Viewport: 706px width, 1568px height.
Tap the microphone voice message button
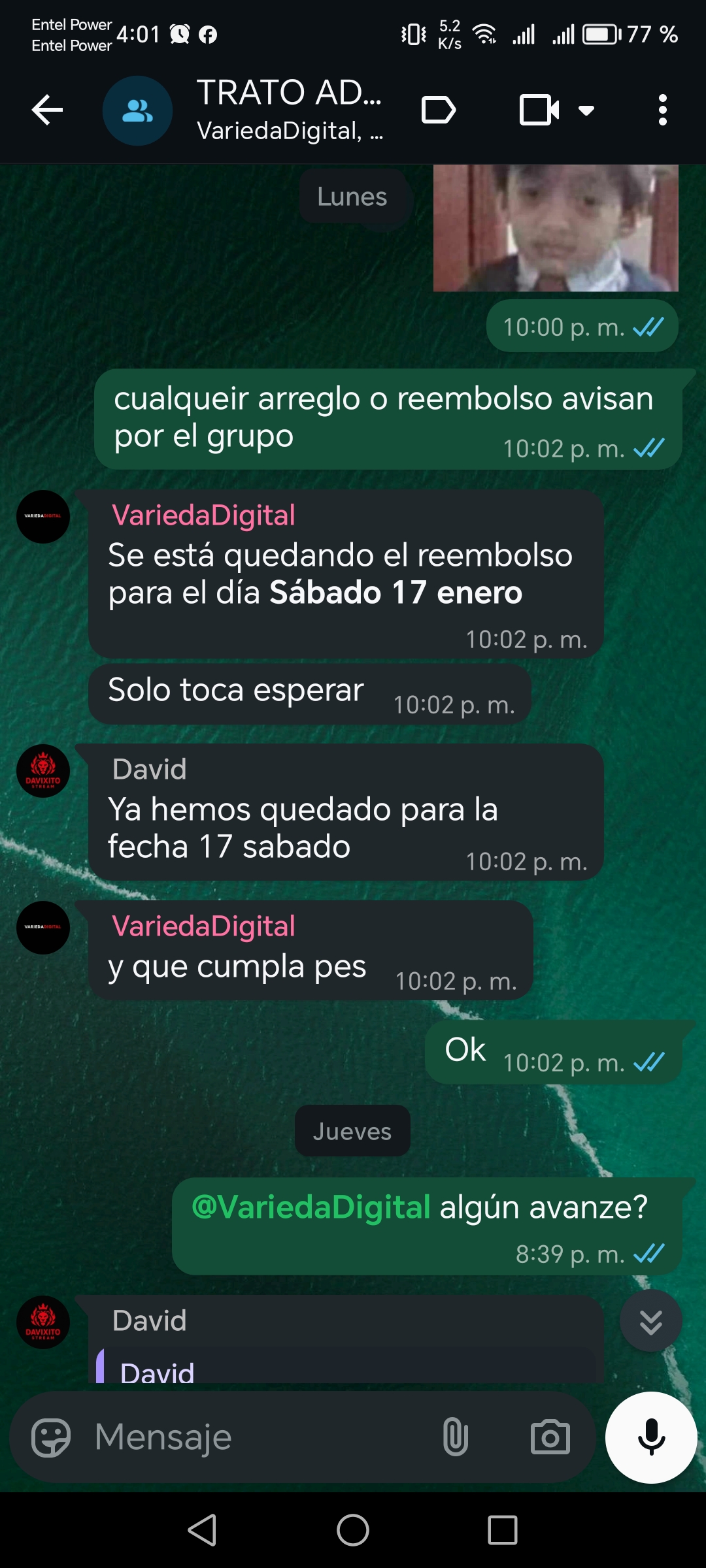[x=651, y=1438]
